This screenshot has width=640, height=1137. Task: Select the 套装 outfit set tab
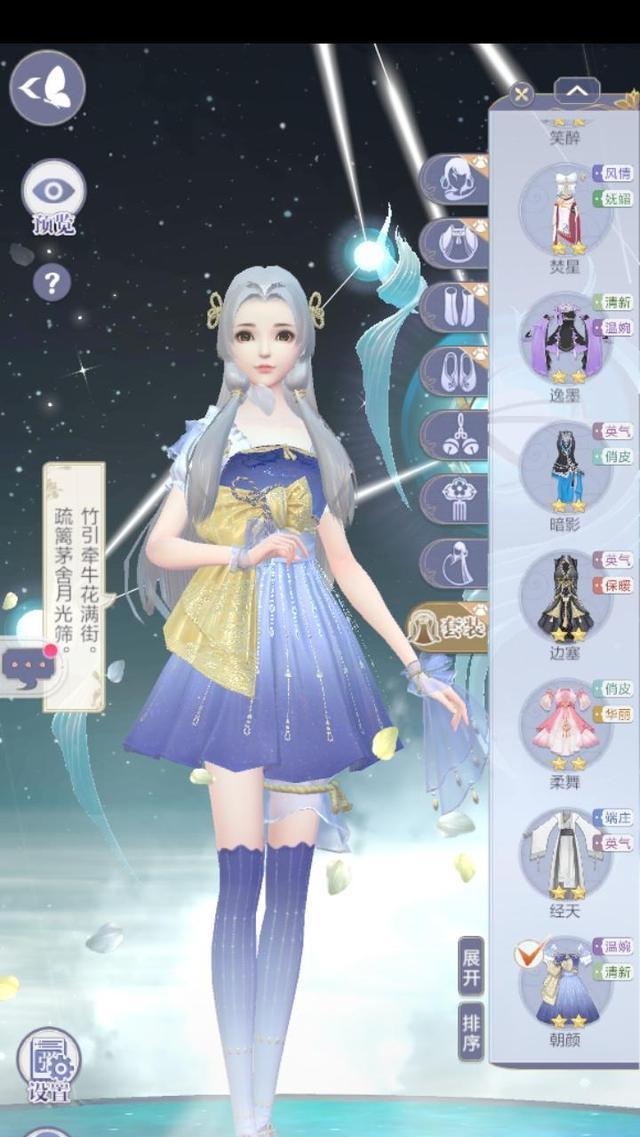point(450,628)
